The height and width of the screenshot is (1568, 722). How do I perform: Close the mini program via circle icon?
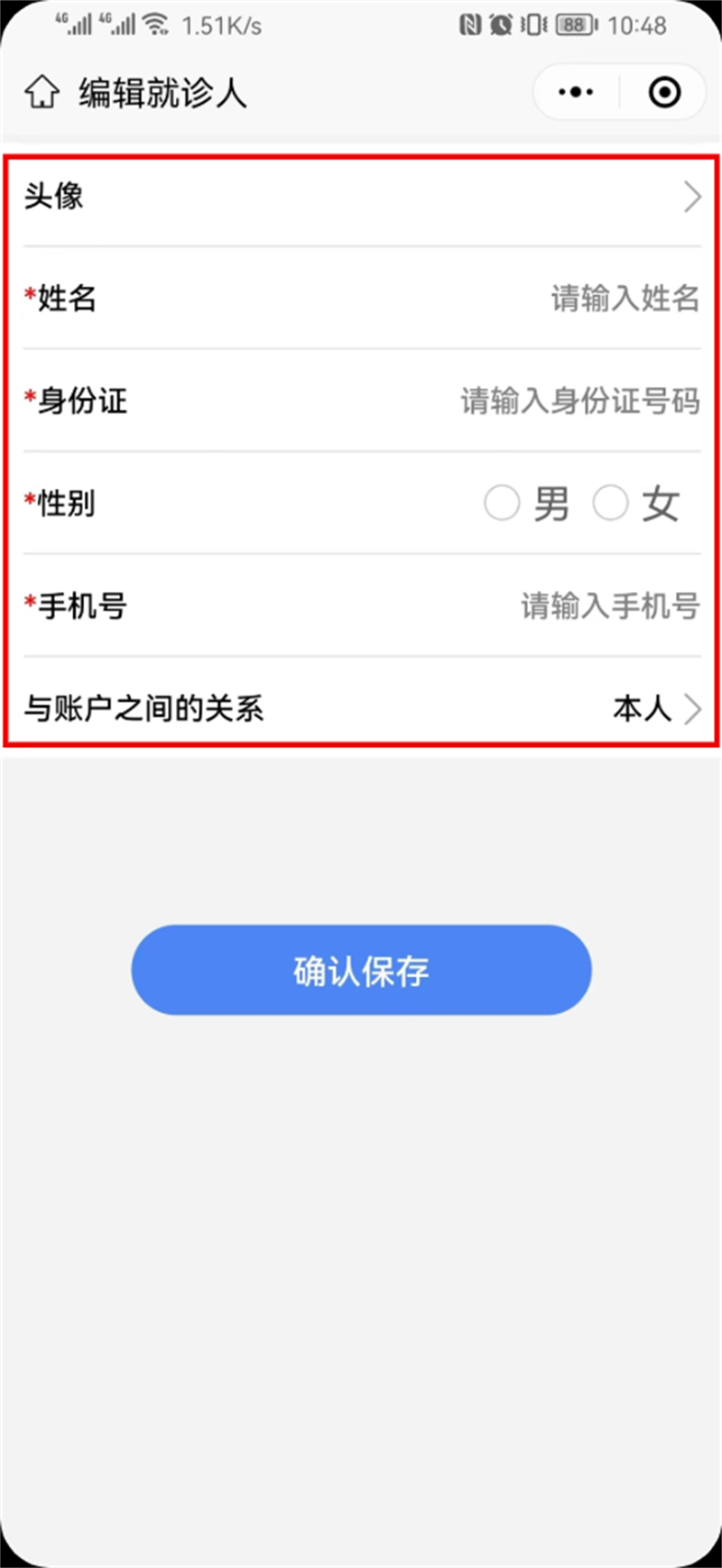point(665,92)
